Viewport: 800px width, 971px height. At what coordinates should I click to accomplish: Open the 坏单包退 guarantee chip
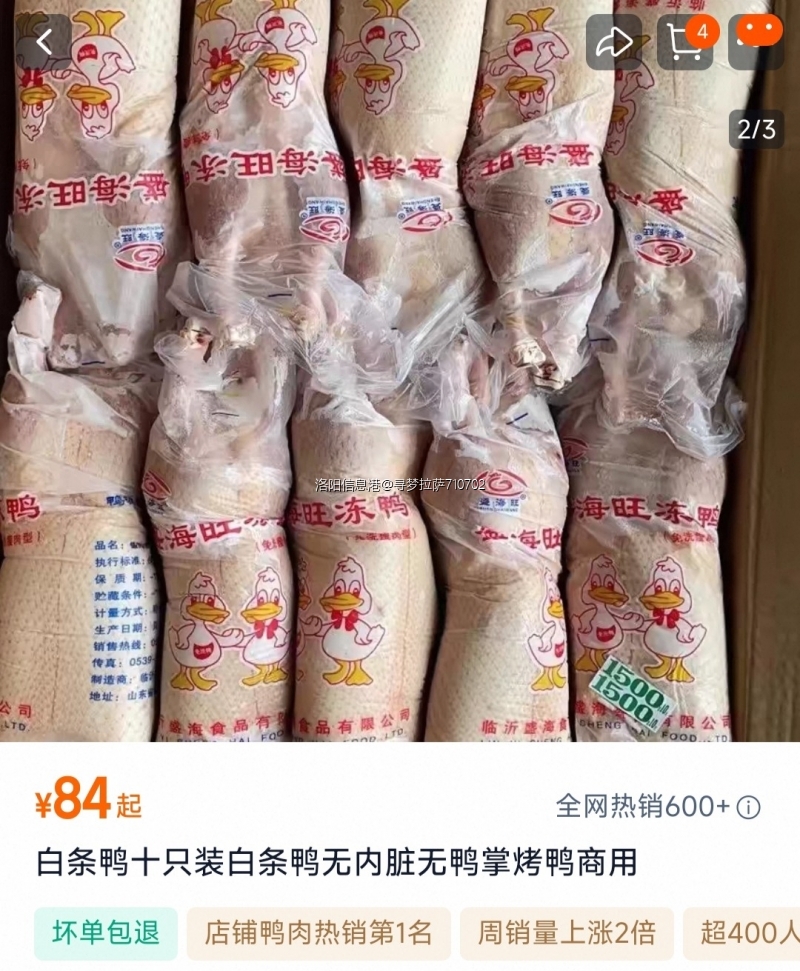point(106,934)
